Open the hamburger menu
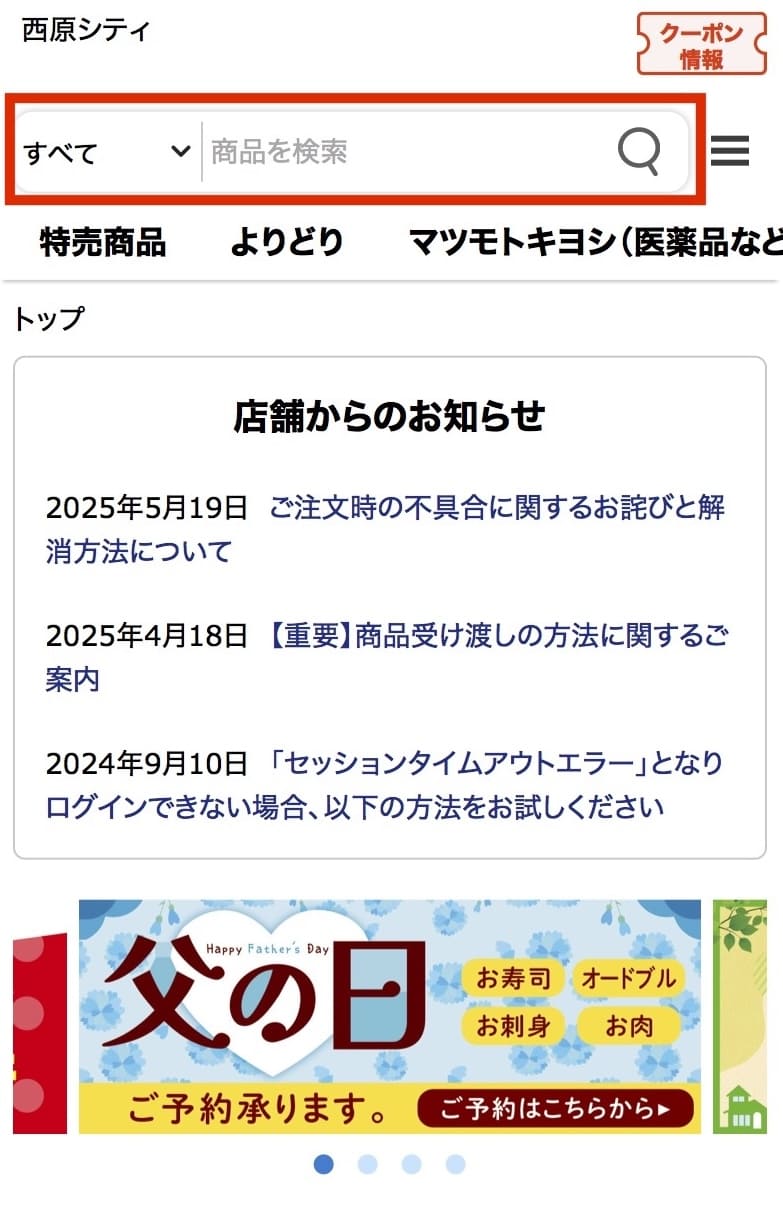This screenshot has height=1207, width=783. (730, 151)
